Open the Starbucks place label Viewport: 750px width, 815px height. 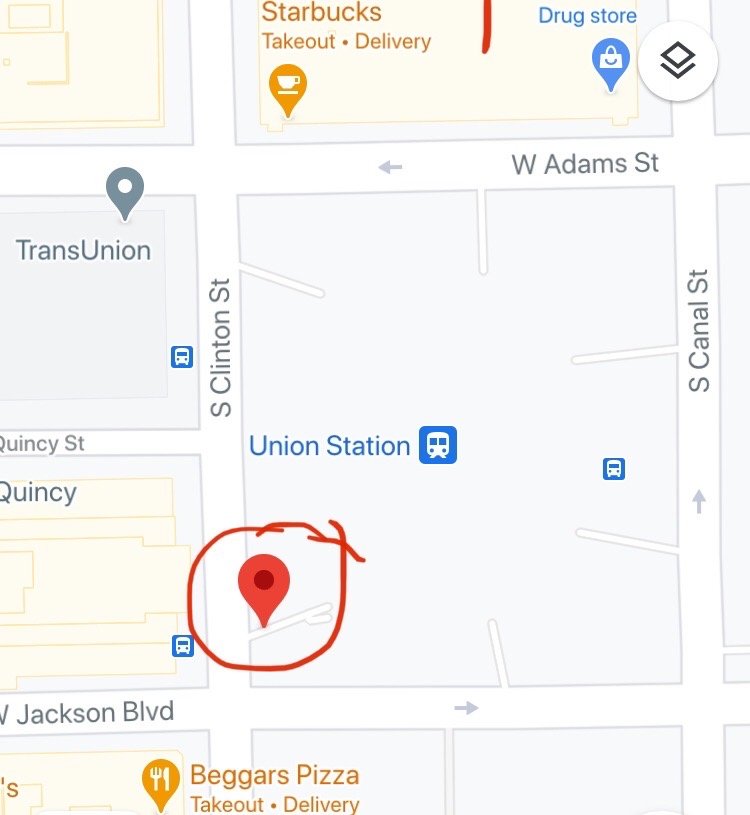click(x=318, y=12)
